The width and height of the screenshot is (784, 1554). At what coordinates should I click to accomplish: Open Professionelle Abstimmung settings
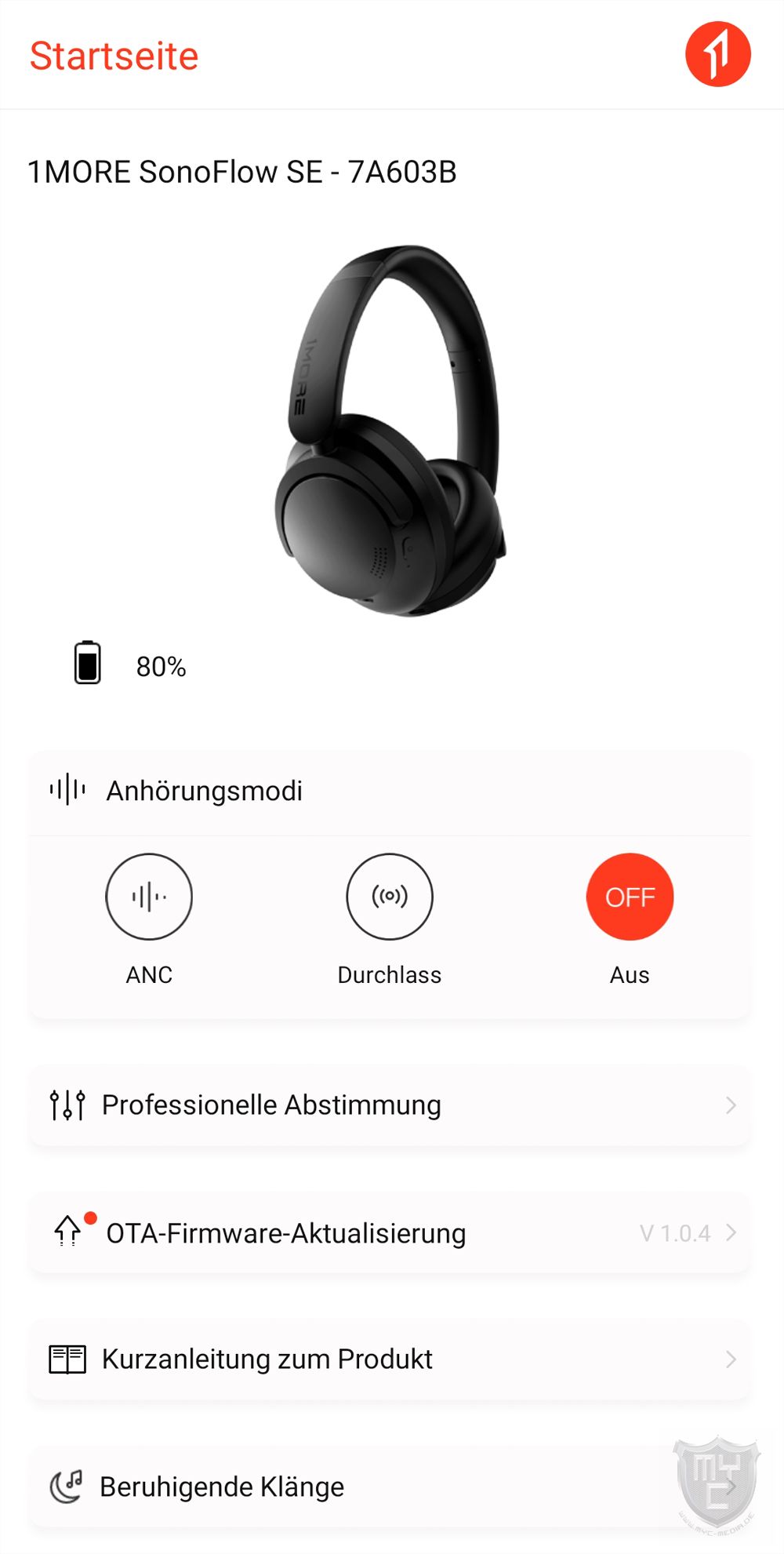(x=390, y=1105)
